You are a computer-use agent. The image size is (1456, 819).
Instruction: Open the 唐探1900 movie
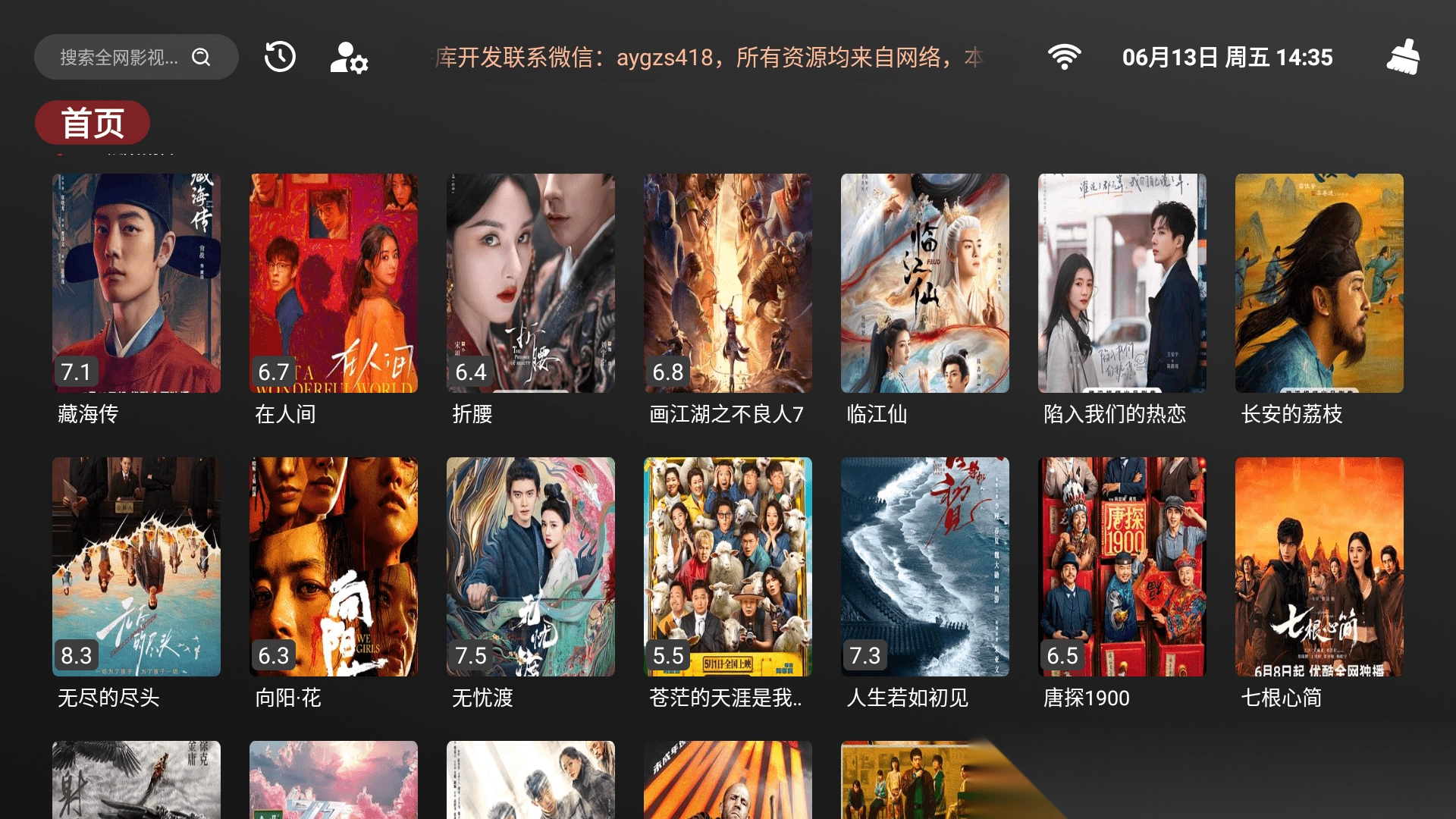coord(1122,566)
